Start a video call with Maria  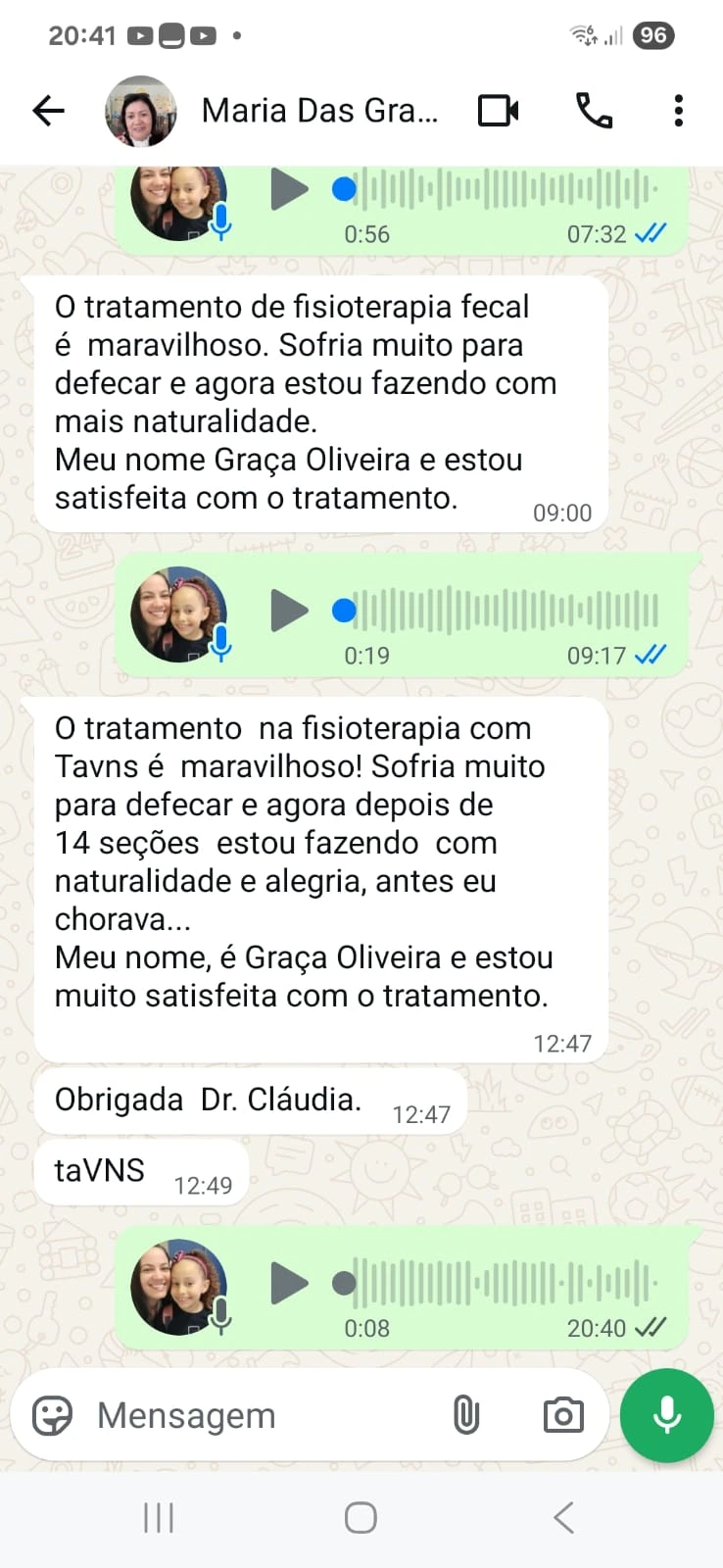(498, 111)
